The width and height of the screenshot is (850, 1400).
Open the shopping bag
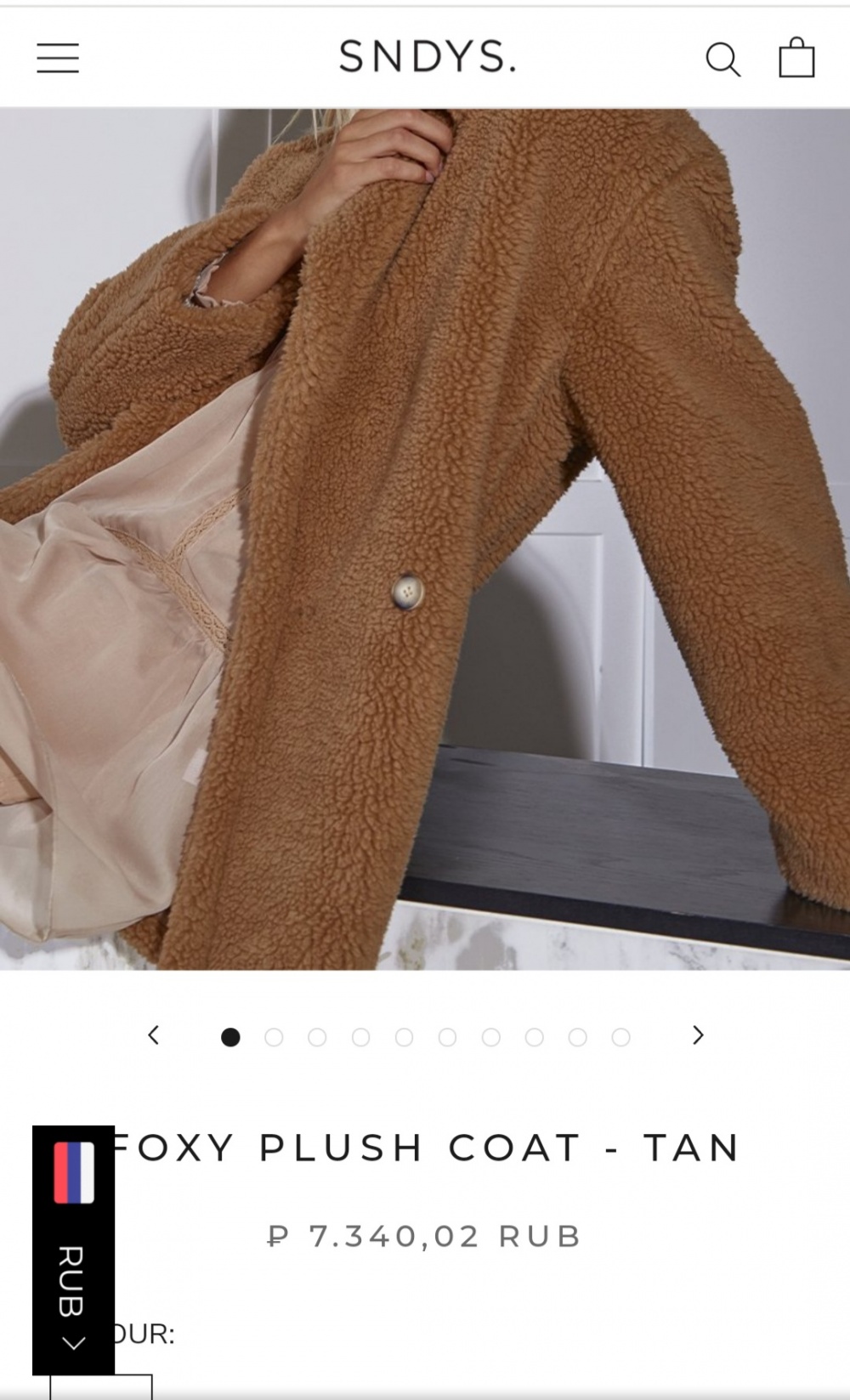pyautogui.click(x=796, y=58)
